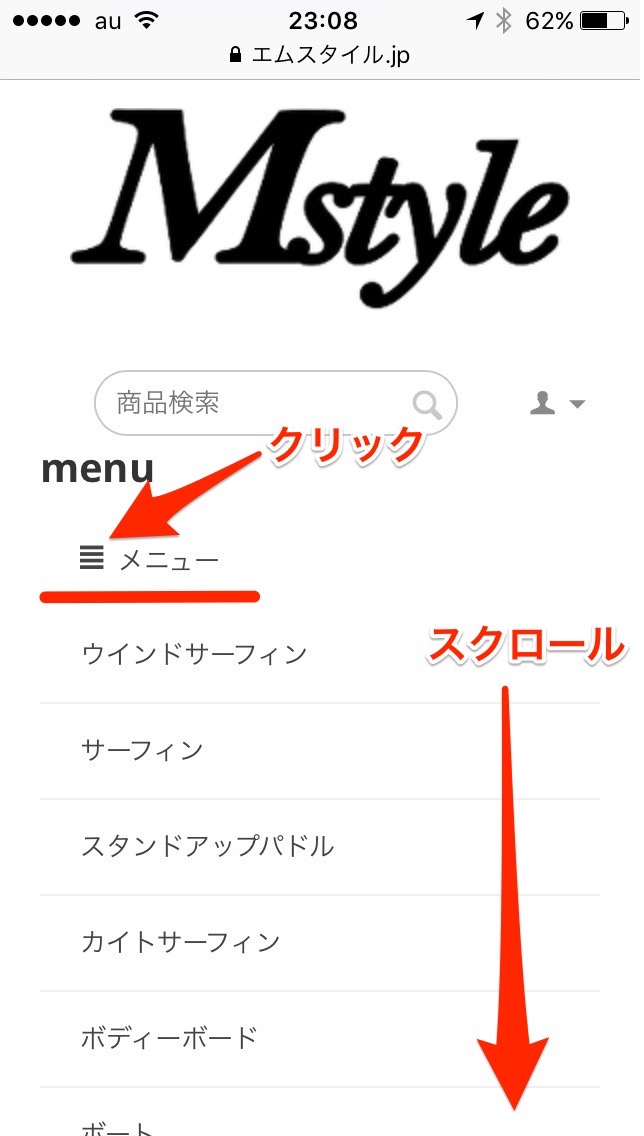Toggle the メニュー hamburger button

click(150, 560)
